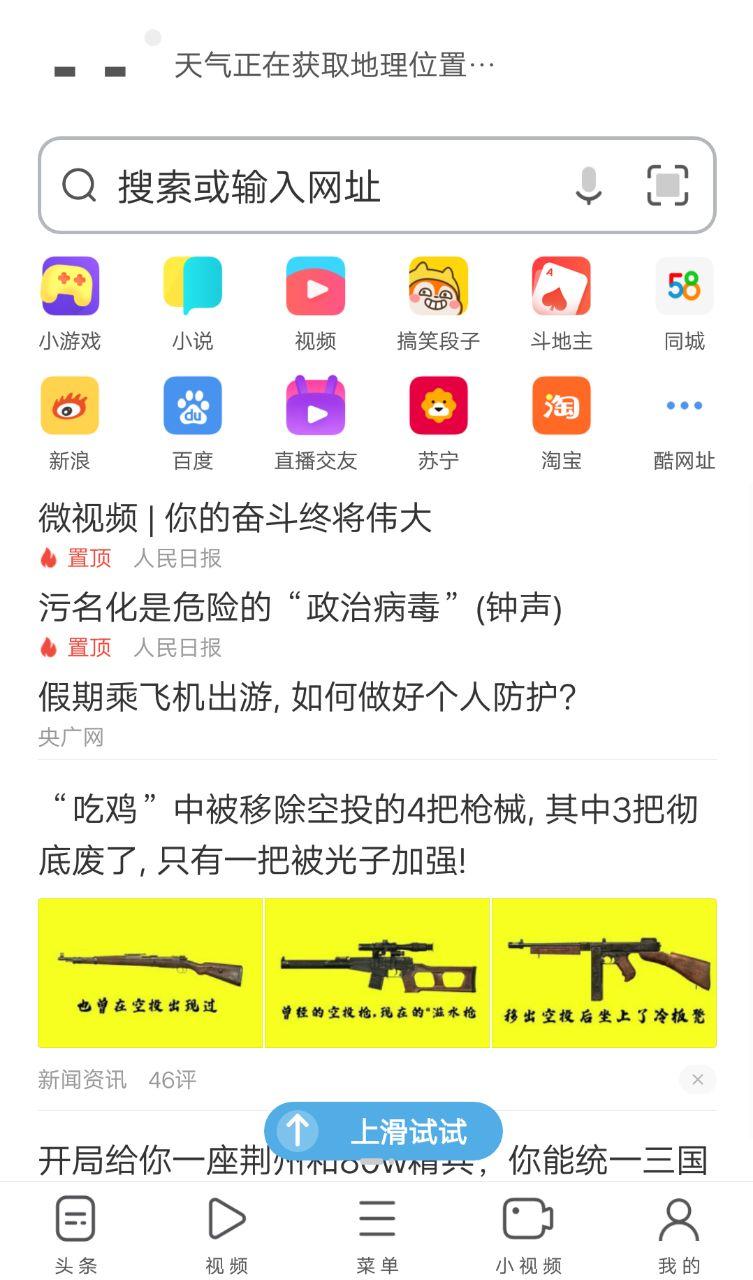Open the QR scan icon in the search bar
The width and height of the screenshot is (753, 1280).
(667, 186)
